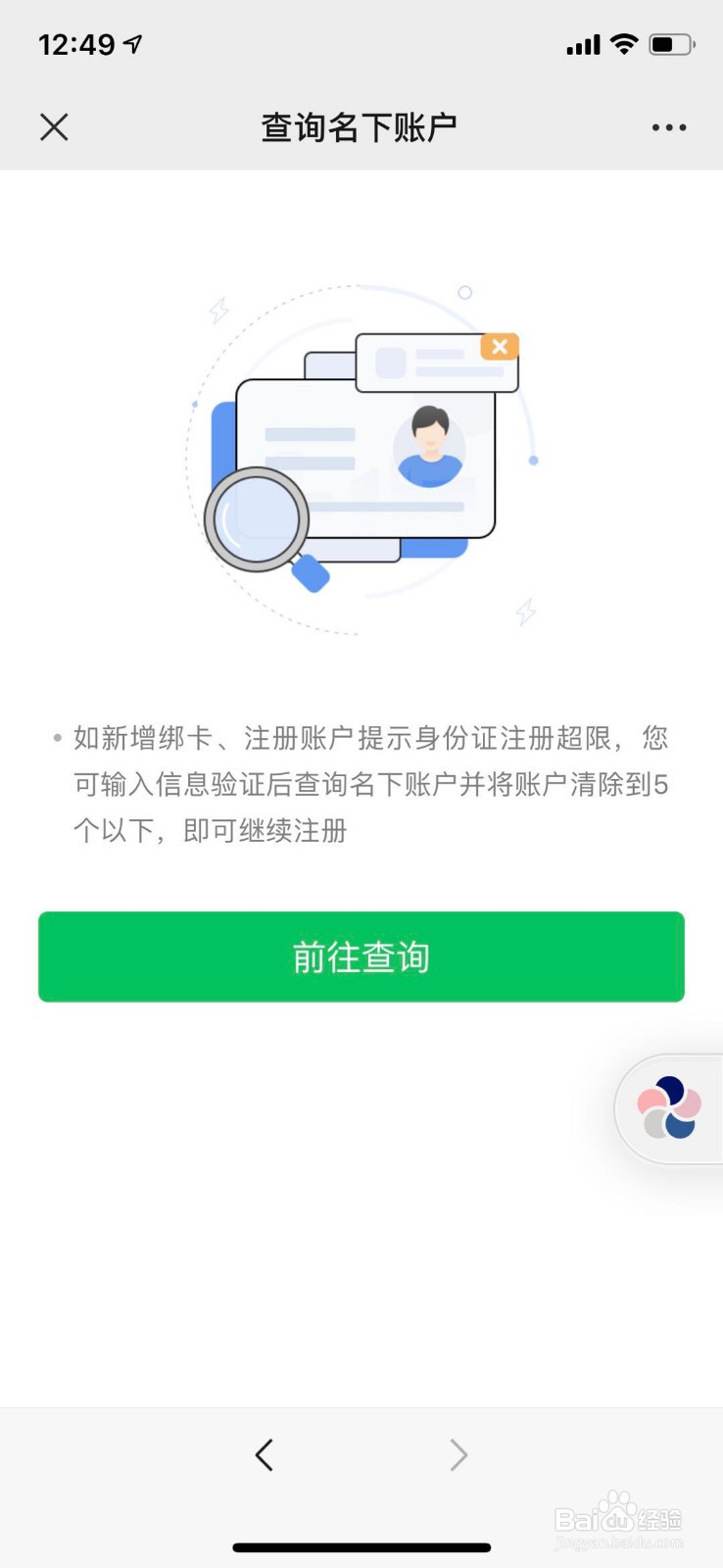Tap the battery indicator in the status bar

point(670,42)
